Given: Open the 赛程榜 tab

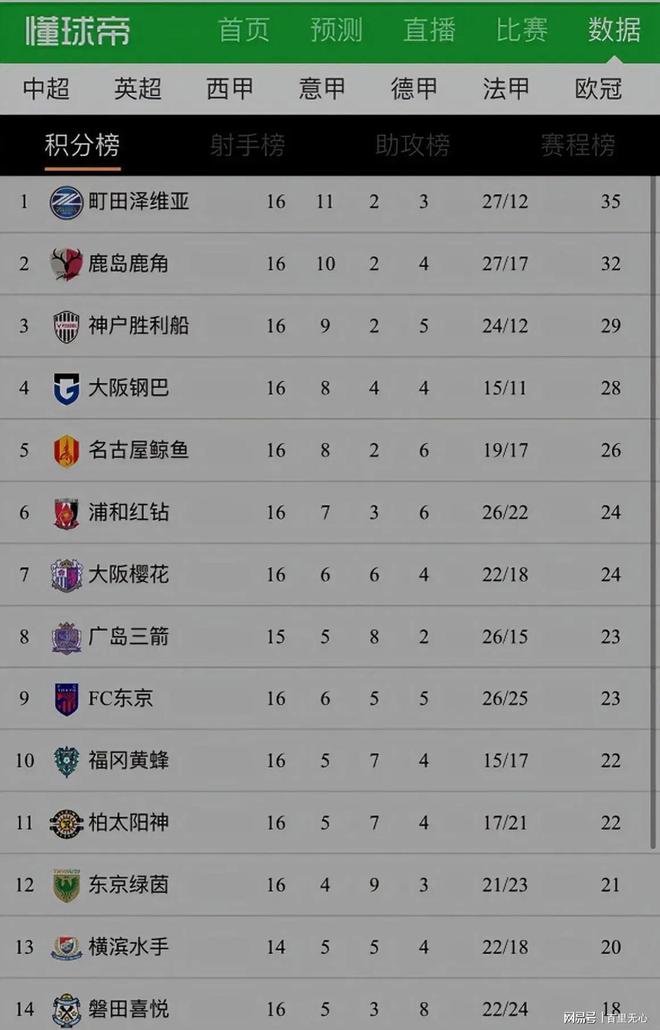Looking at the screenshot, I should click(577, 146).
